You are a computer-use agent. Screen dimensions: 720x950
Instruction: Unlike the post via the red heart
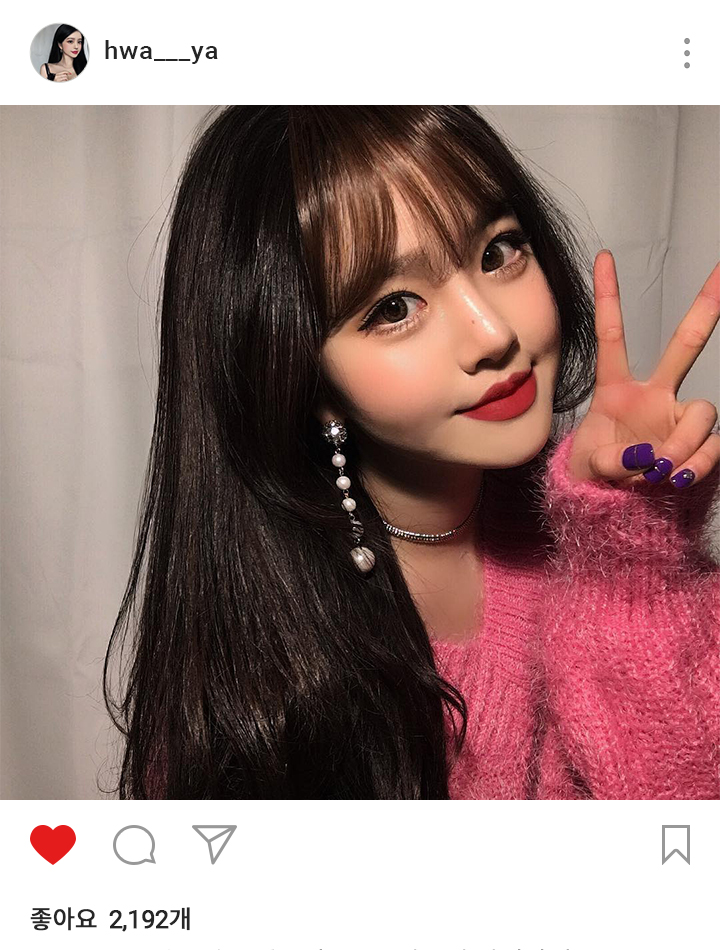pyautogui.click(x=53, y=845)
